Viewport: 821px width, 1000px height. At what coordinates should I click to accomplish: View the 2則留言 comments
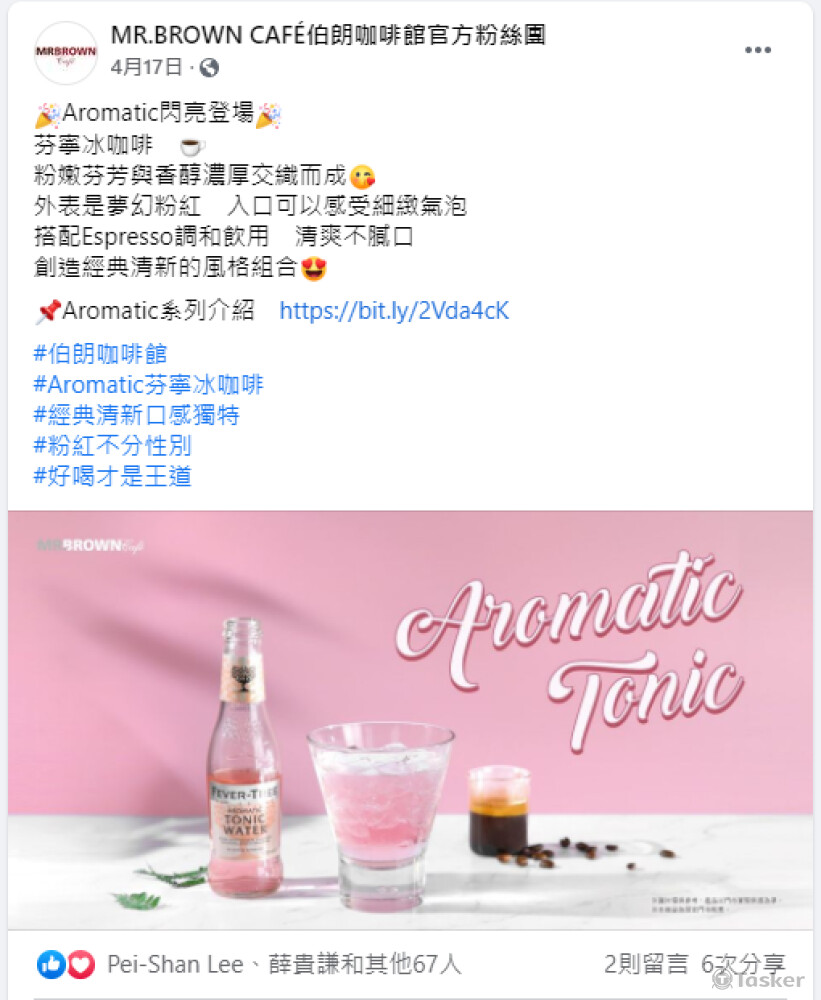tap(646, 964)
